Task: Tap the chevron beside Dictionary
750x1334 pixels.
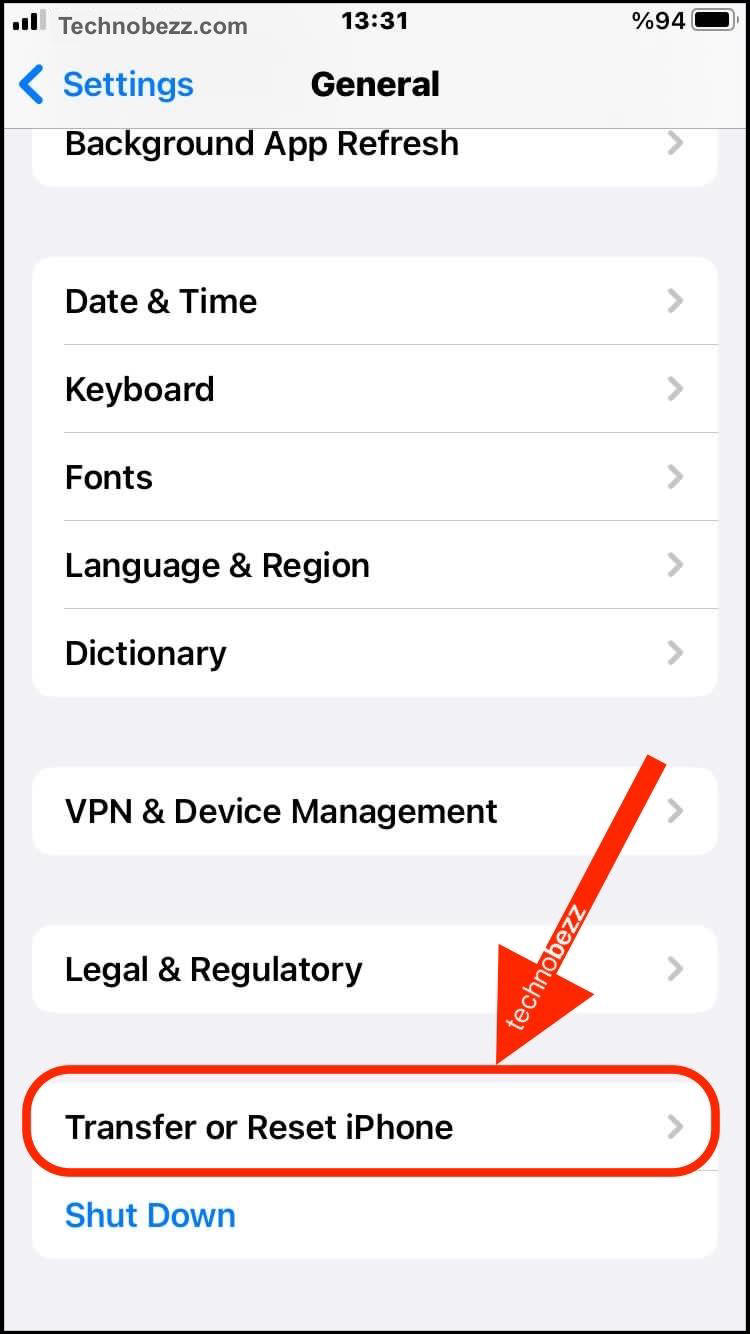Action: point(676,653)
